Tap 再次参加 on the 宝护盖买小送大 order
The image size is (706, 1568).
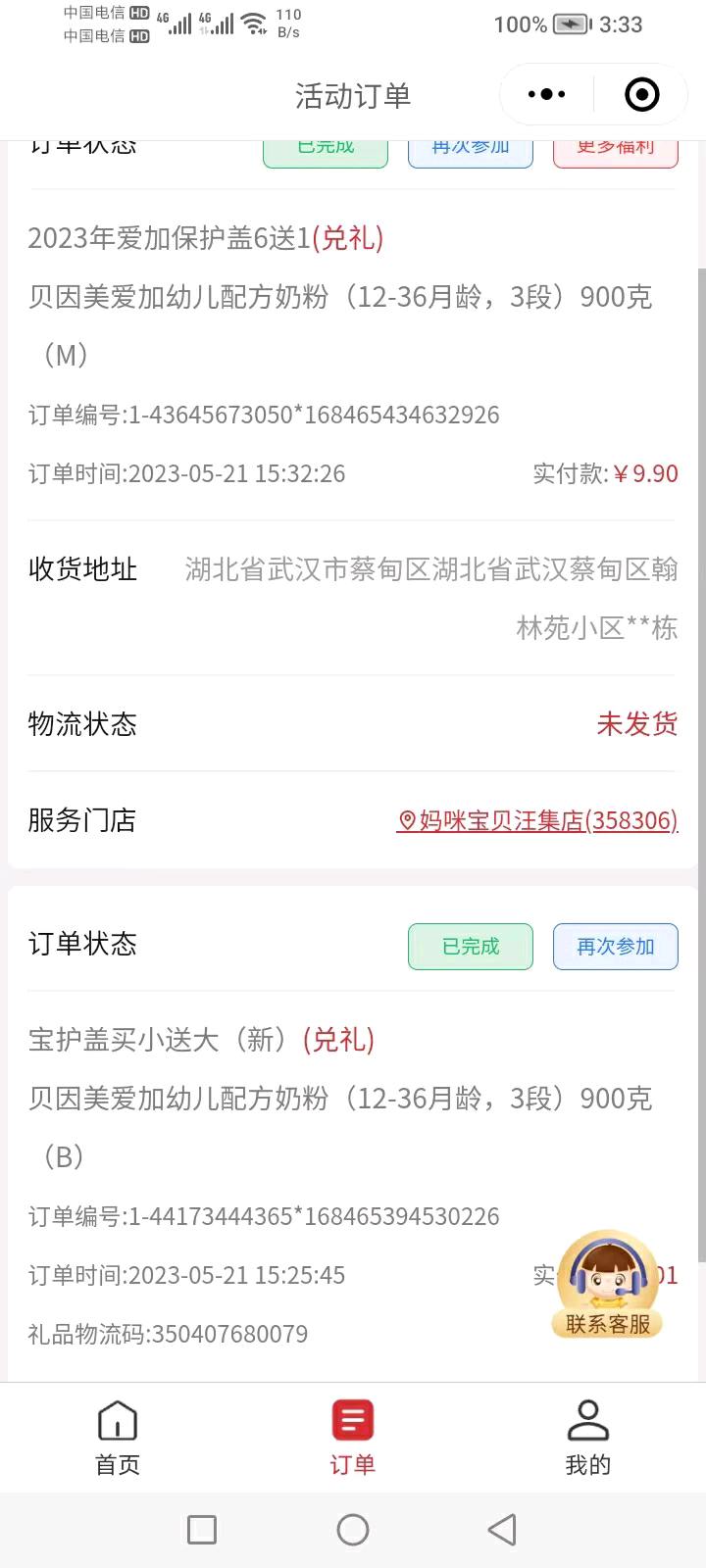615,947
